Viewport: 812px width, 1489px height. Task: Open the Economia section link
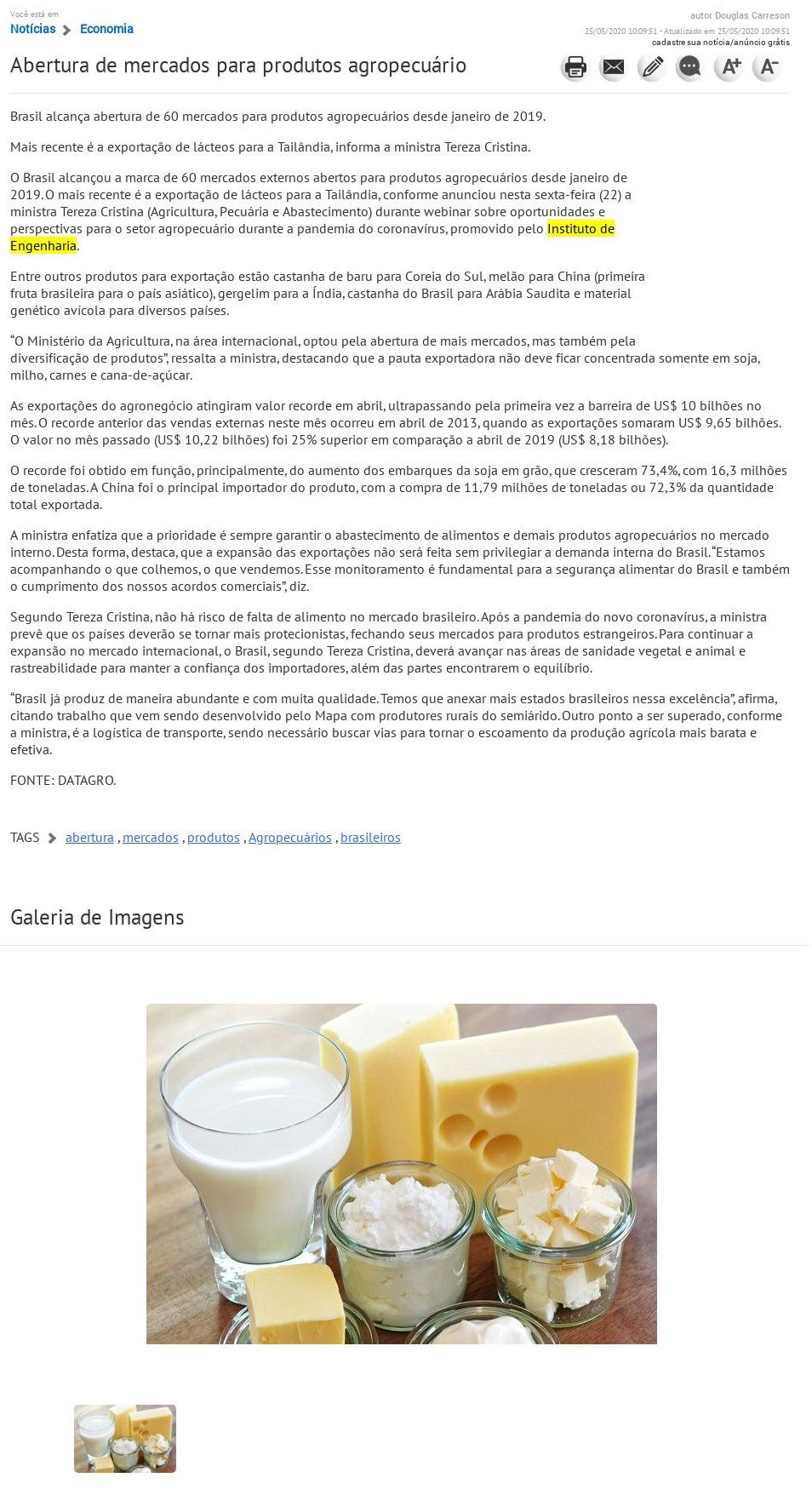(106, 29)
